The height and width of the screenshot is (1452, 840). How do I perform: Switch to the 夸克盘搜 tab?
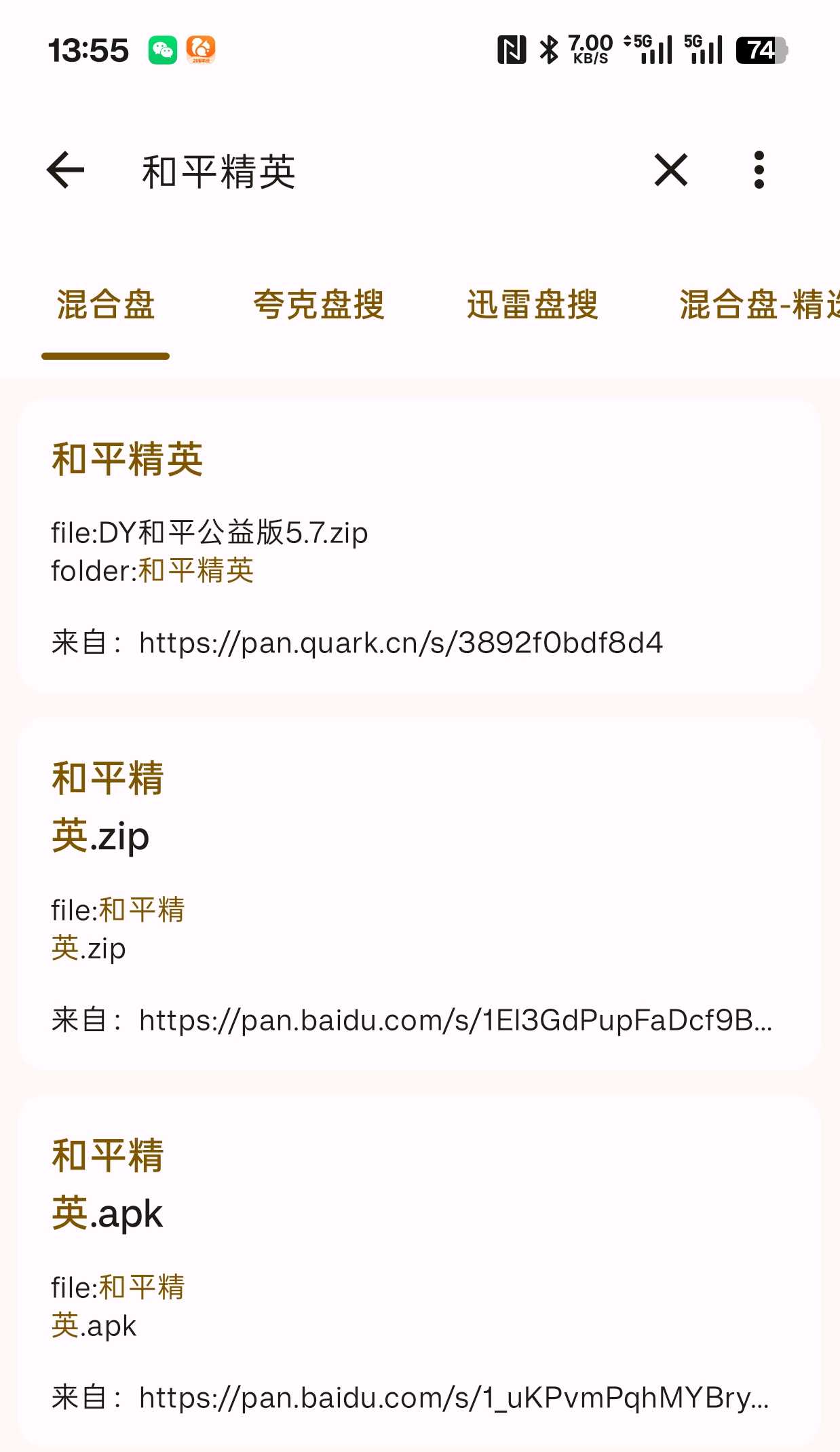pos(319,305)
